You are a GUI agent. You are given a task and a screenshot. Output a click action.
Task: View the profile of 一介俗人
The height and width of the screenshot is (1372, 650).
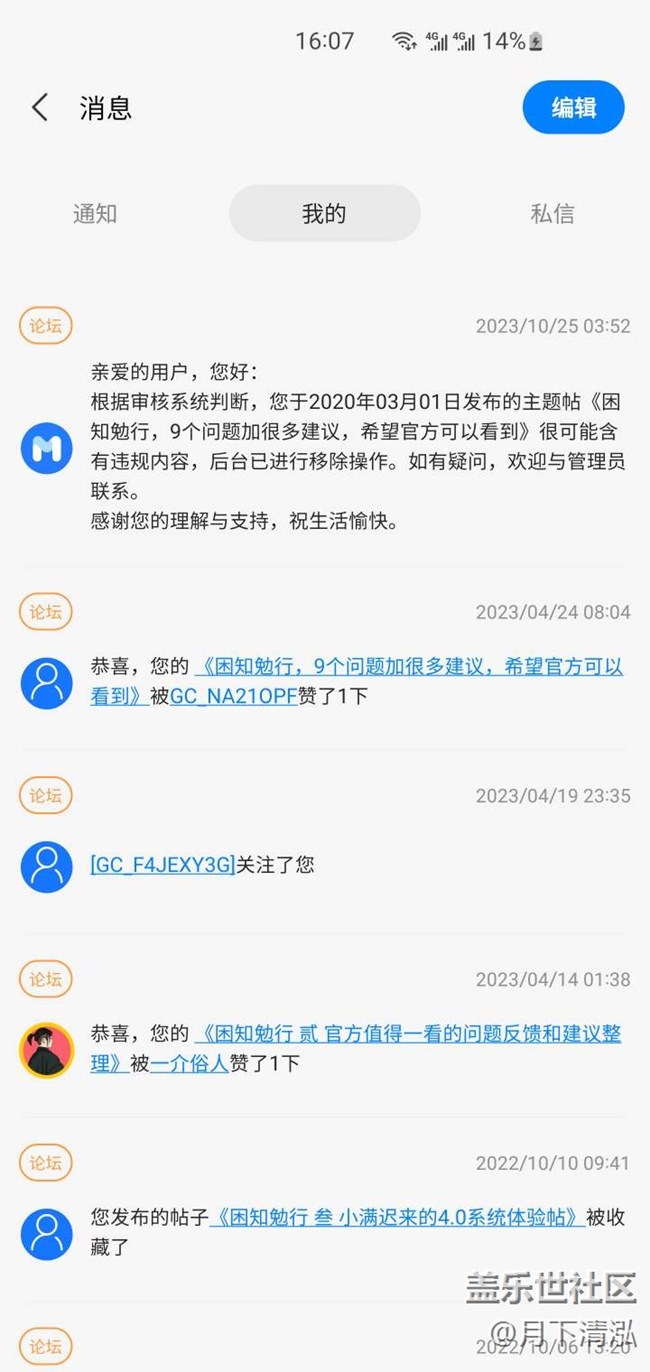click(x=190, y=1063)
